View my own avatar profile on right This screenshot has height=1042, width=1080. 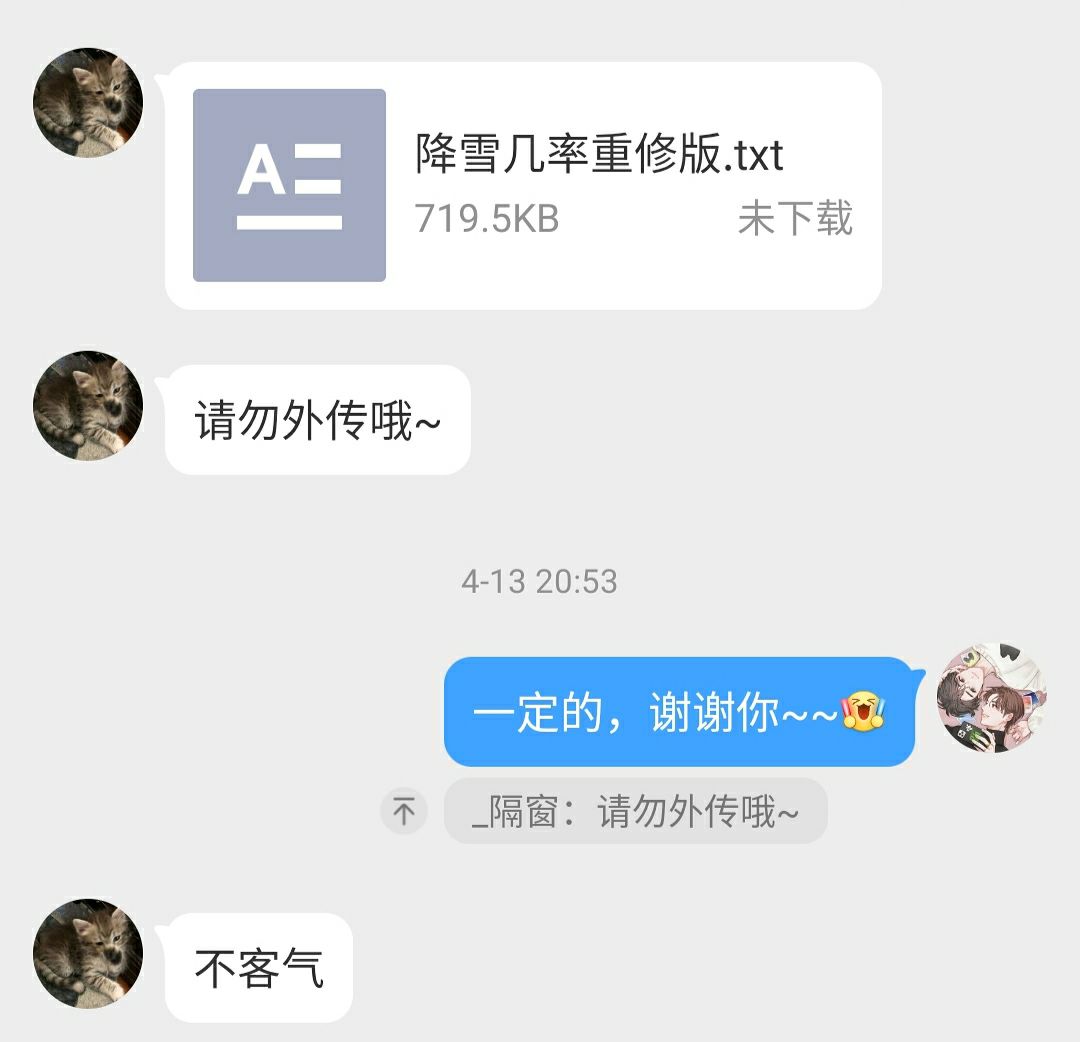(992, 698)
